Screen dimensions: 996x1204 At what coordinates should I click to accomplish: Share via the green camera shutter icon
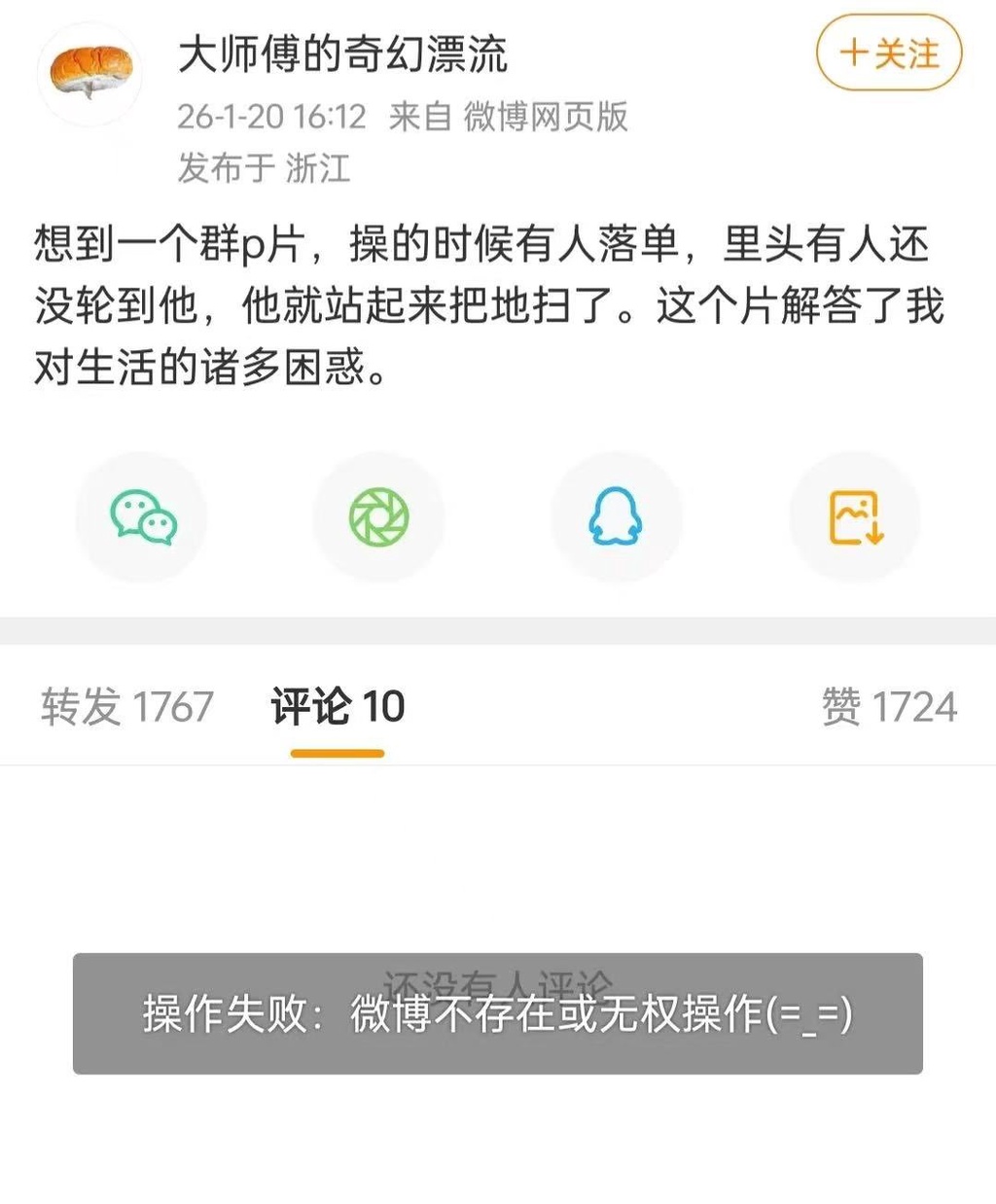click(379, 516)
